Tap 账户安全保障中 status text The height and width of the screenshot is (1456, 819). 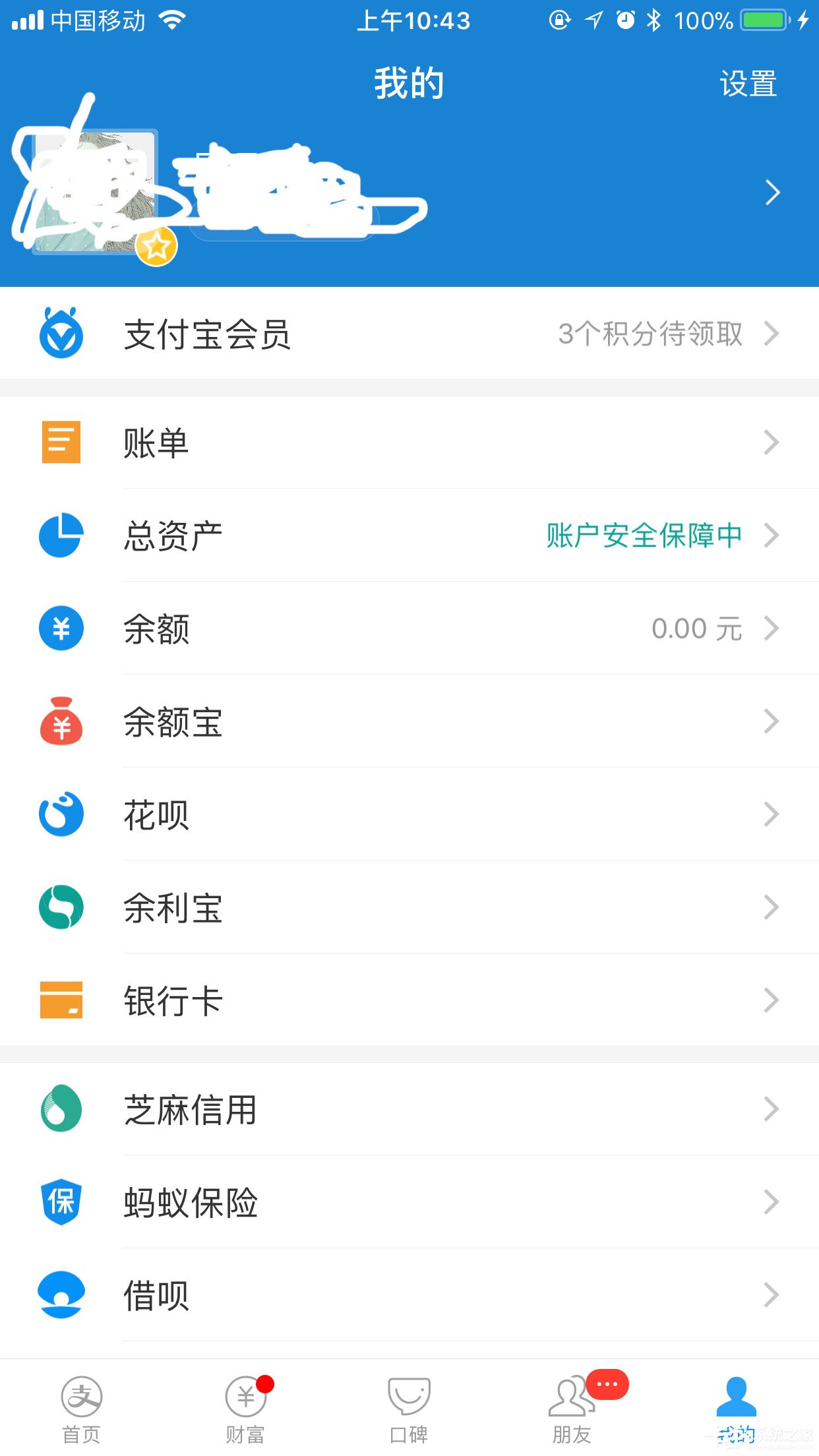click(642, 536)
